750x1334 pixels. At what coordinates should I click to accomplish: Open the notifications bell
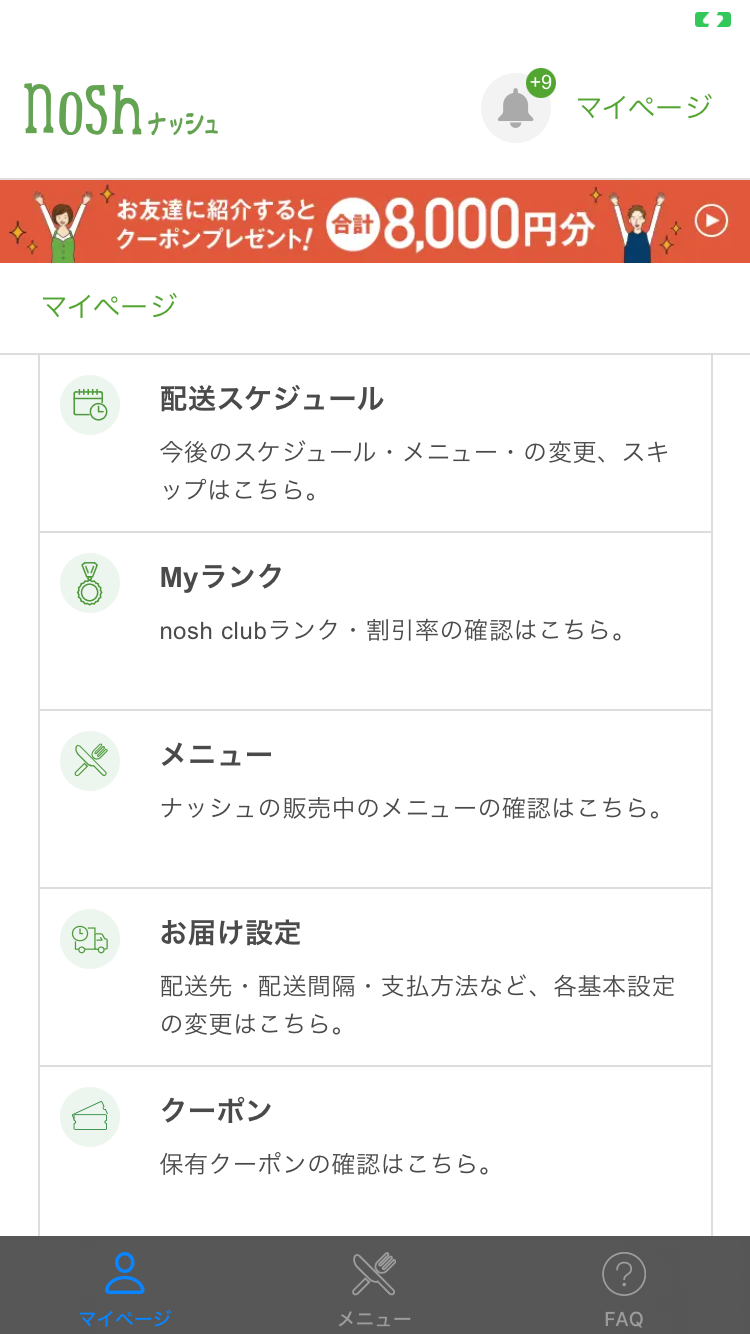tap(516, 108)
